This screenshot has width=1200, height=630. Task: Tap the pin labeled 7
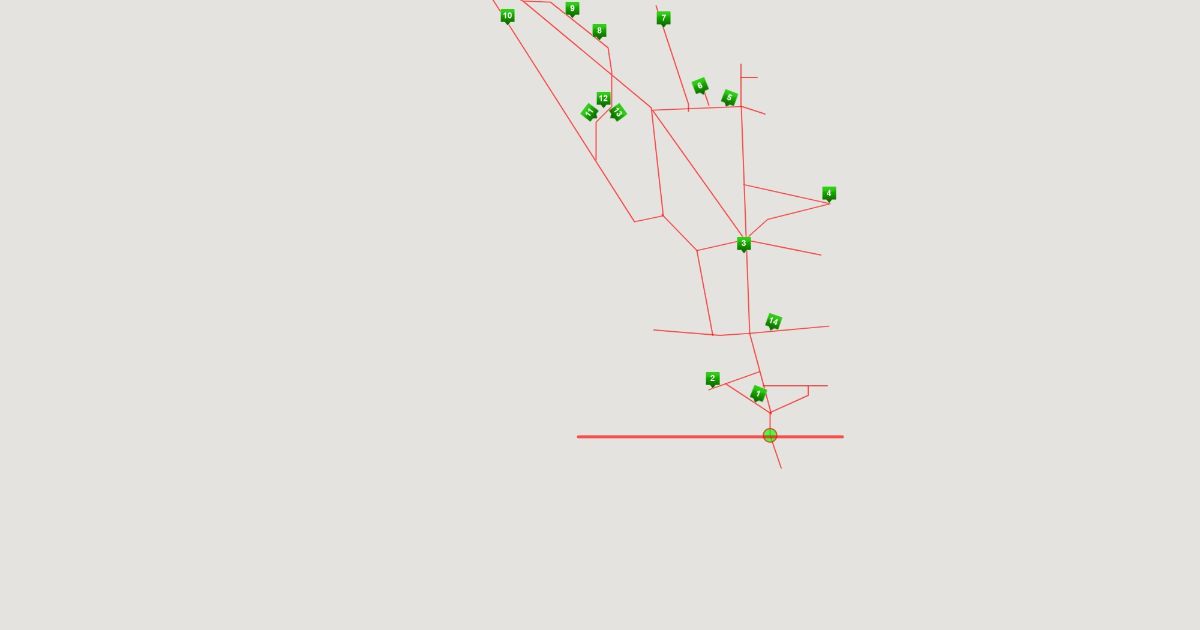663,18
